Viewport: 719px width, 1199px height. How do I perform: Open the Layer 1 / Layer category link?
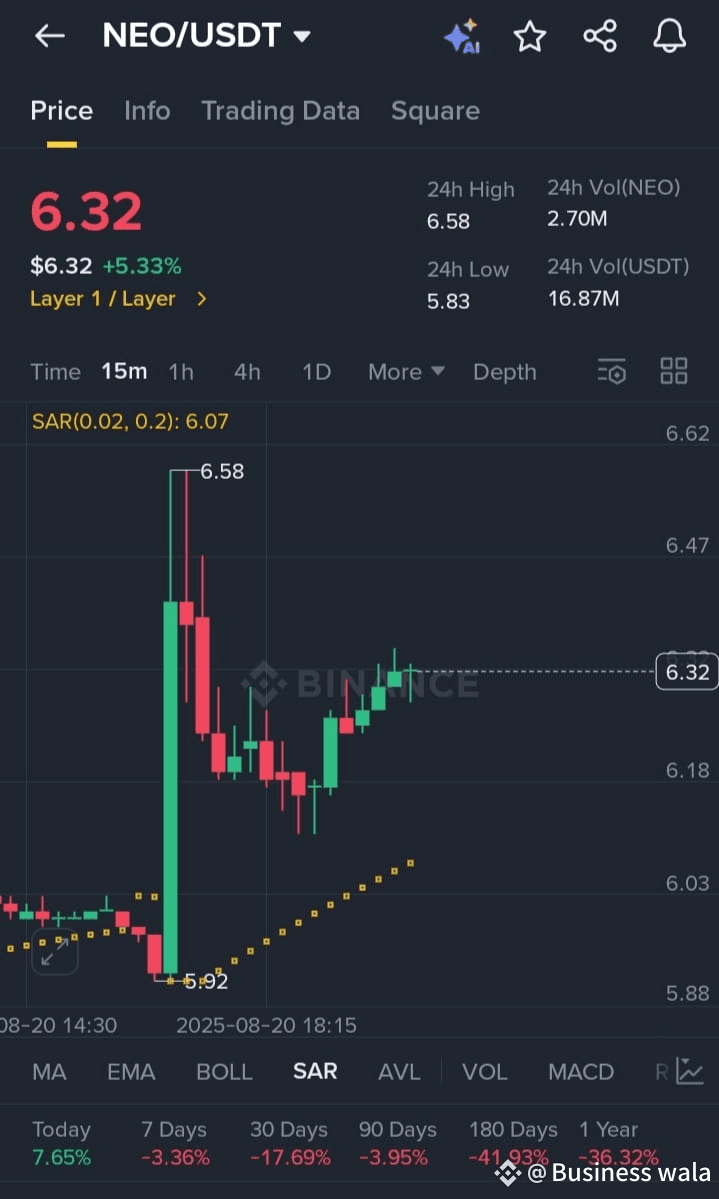(x=119, y=299)
